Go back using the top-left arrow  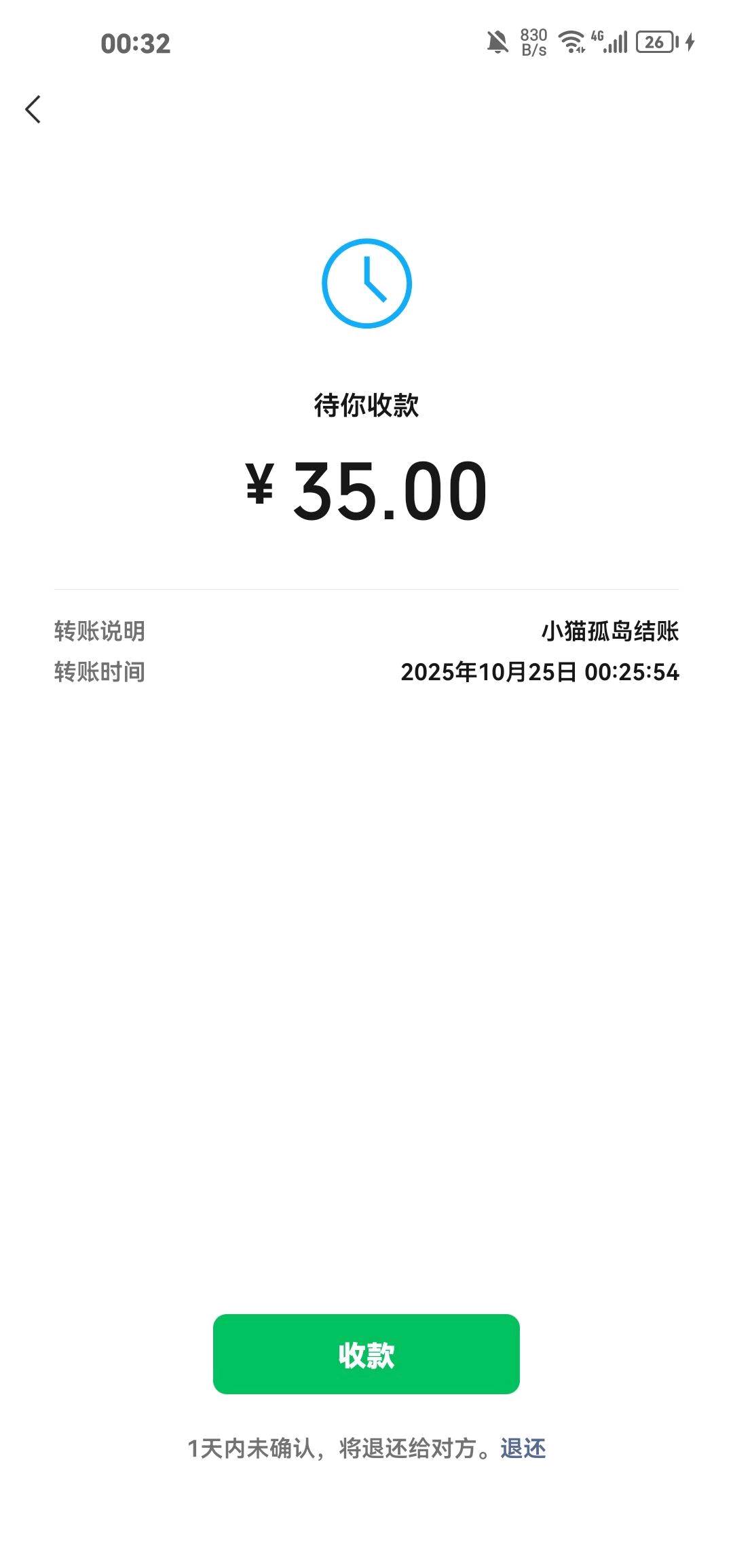(33, 109)
